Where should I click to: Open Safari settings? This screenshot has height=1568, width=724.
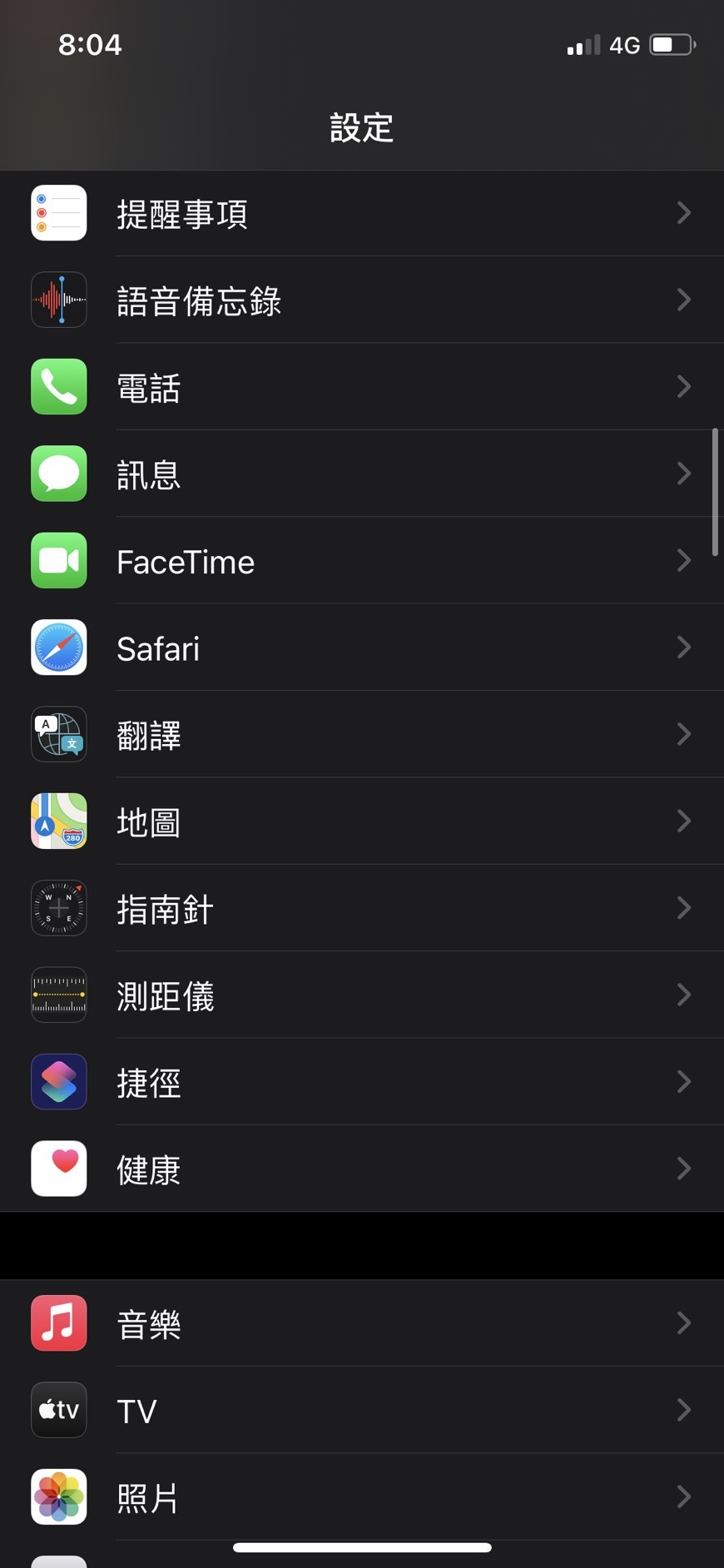[x=361, y=648]
